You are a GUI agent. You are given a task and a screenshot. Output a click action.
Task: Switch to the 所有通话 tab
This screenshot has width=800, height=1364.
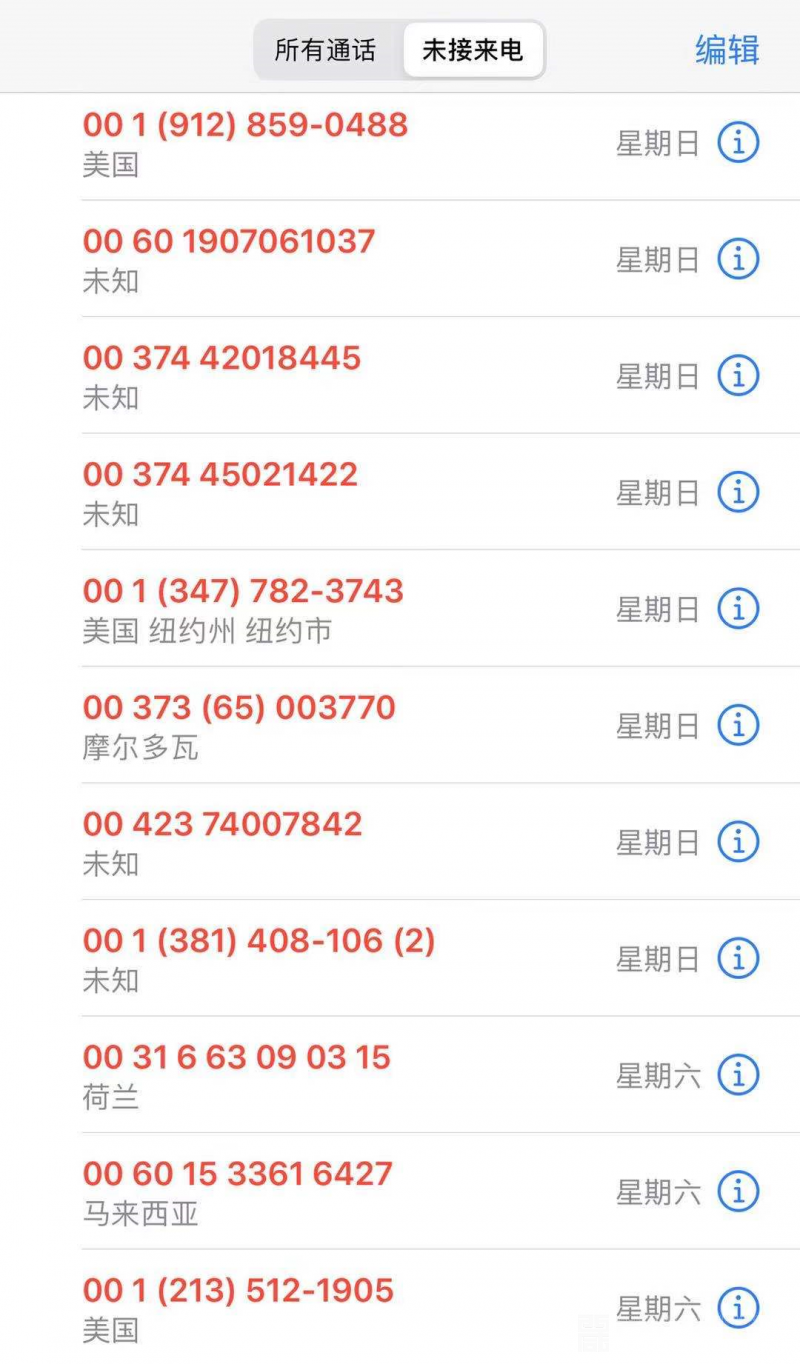[x=325, y=48]
